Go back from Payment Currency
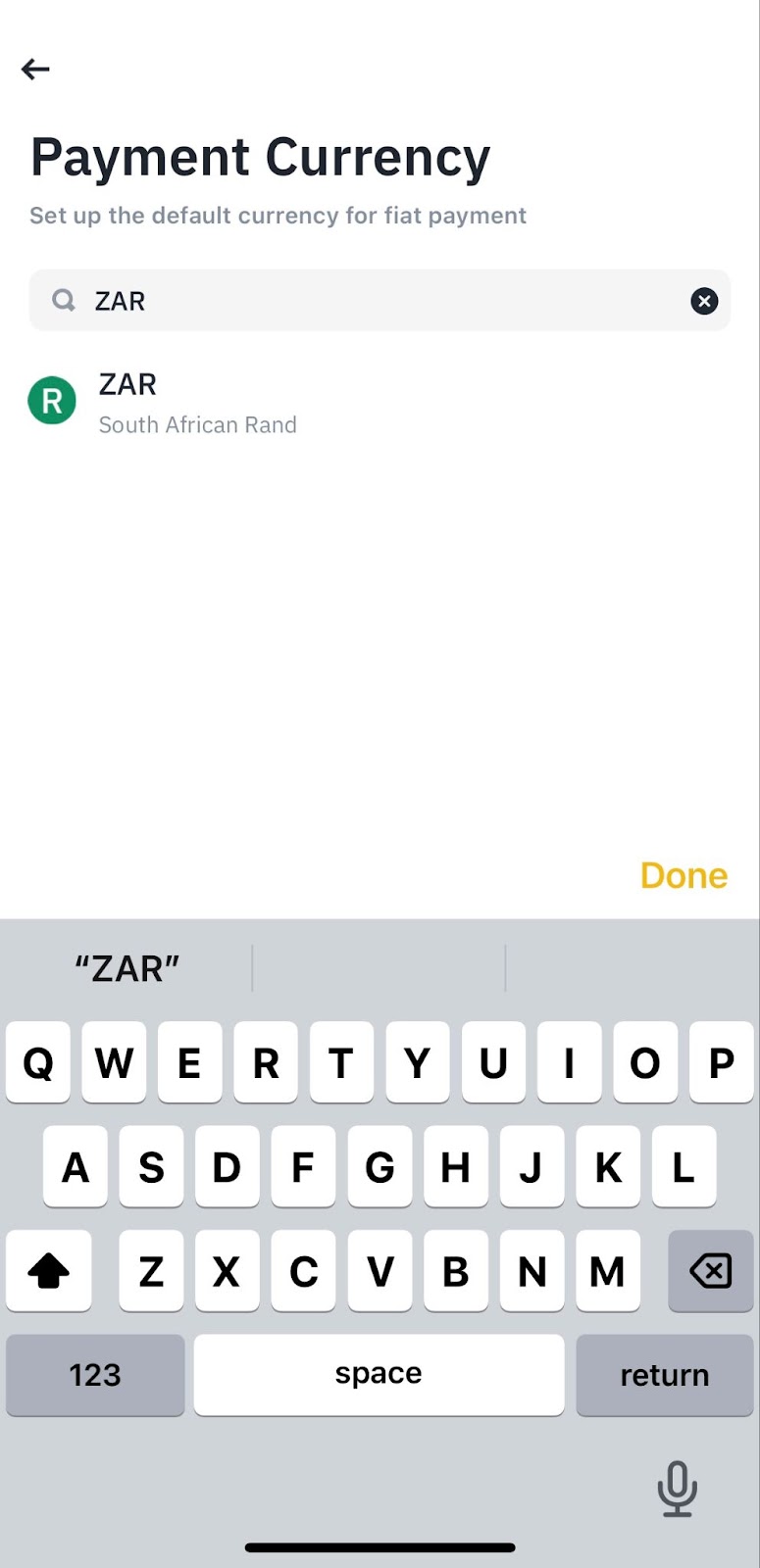760x1568 pixels. [35, 69]
